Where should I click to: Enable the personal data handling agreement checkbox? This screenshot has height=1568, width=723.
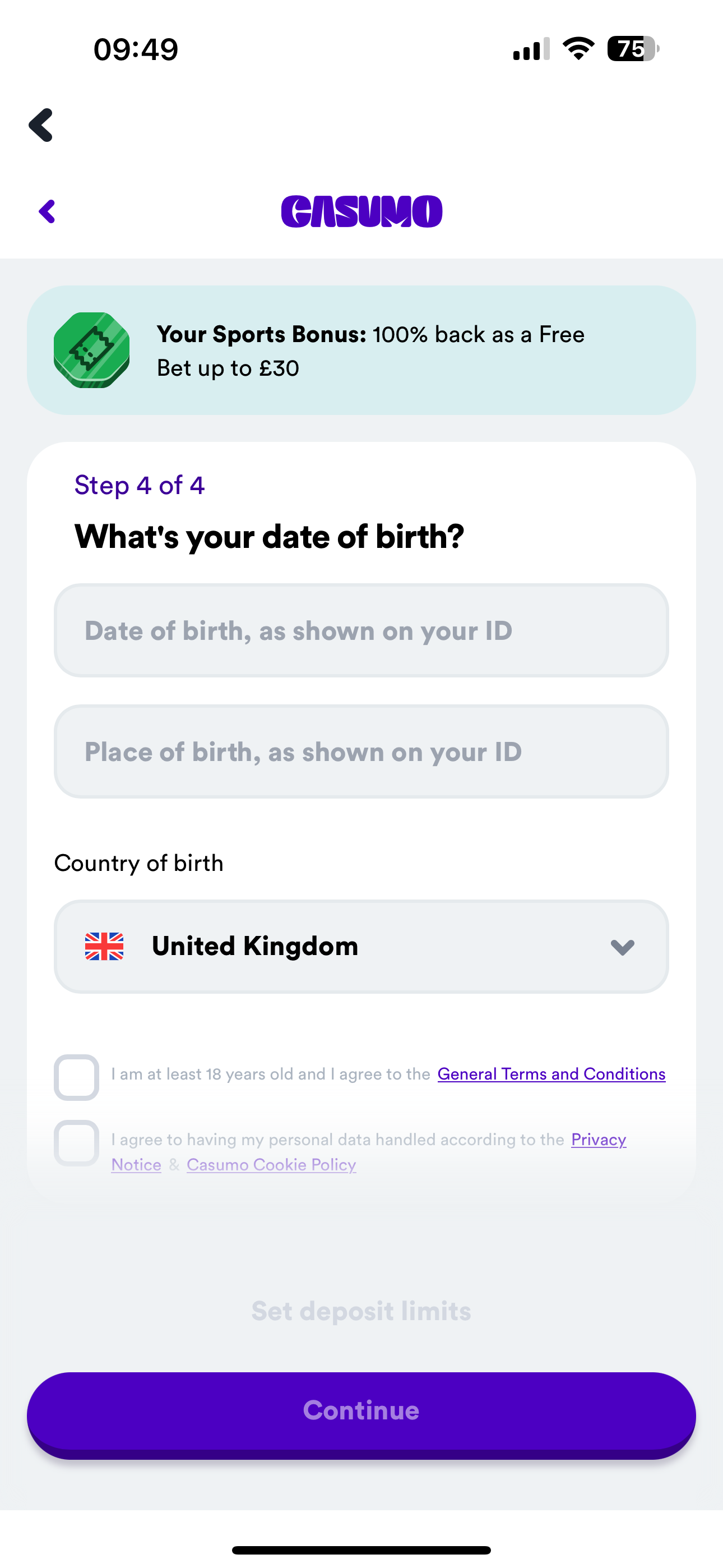76,1143
